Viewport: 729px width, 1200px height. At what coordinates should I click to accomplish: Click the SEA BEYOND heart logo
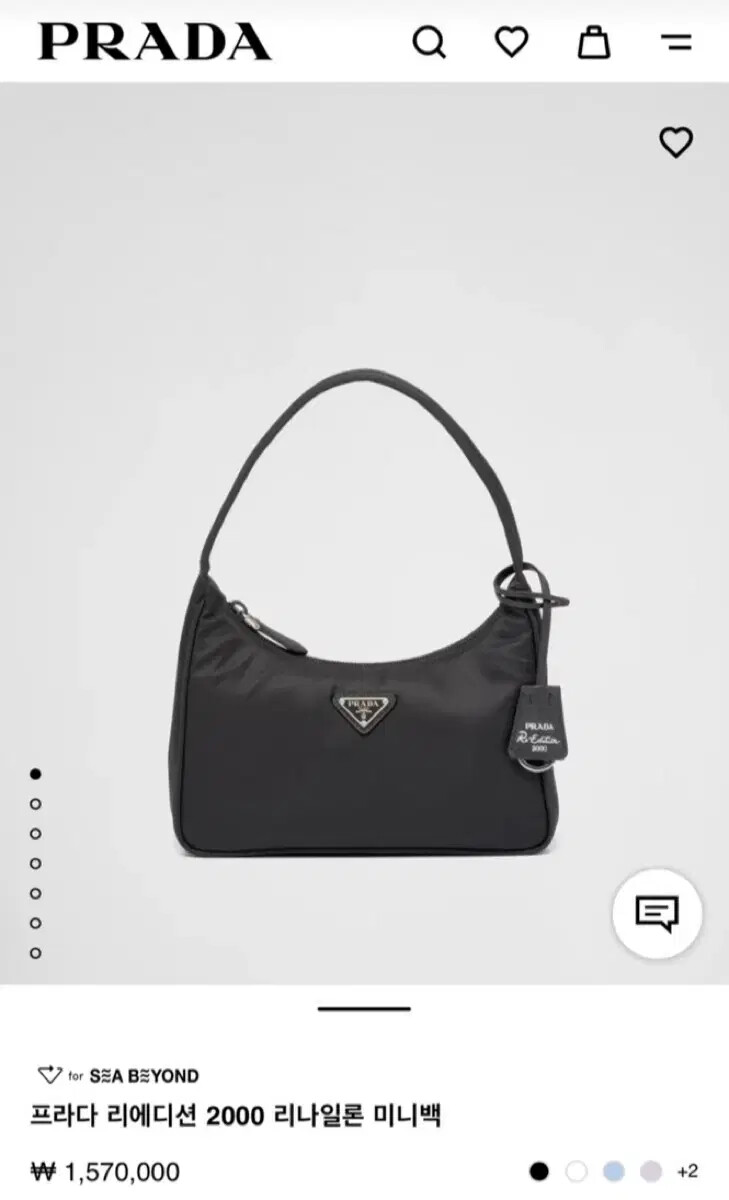[x=48, y=1073]
